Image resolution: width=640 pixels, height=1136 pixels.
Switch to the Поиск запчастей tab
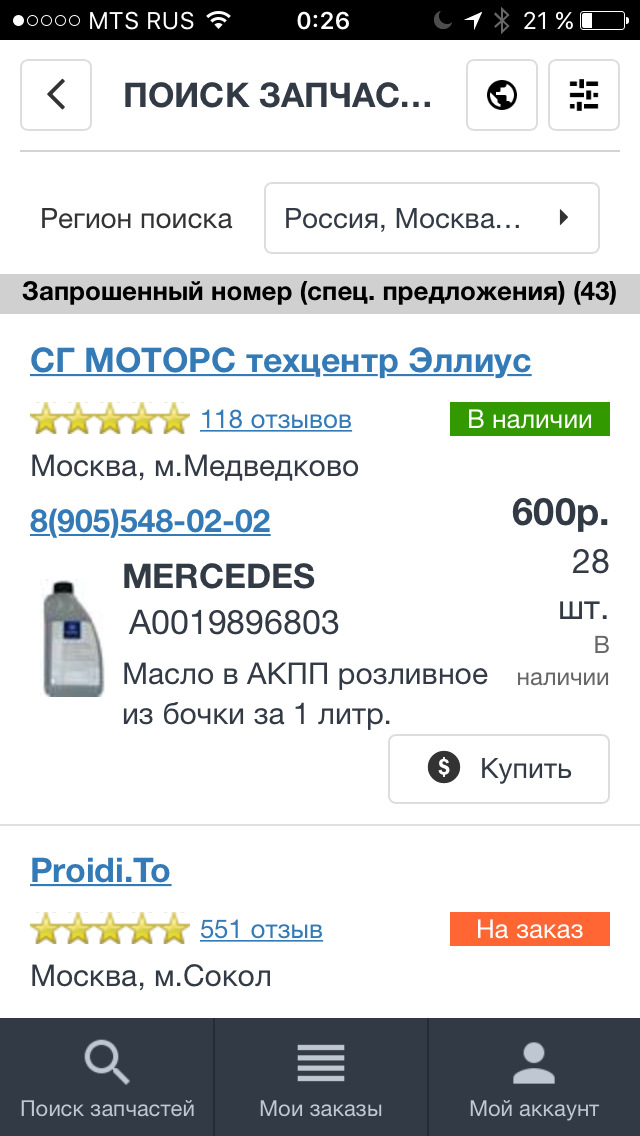coord(107,1078)
